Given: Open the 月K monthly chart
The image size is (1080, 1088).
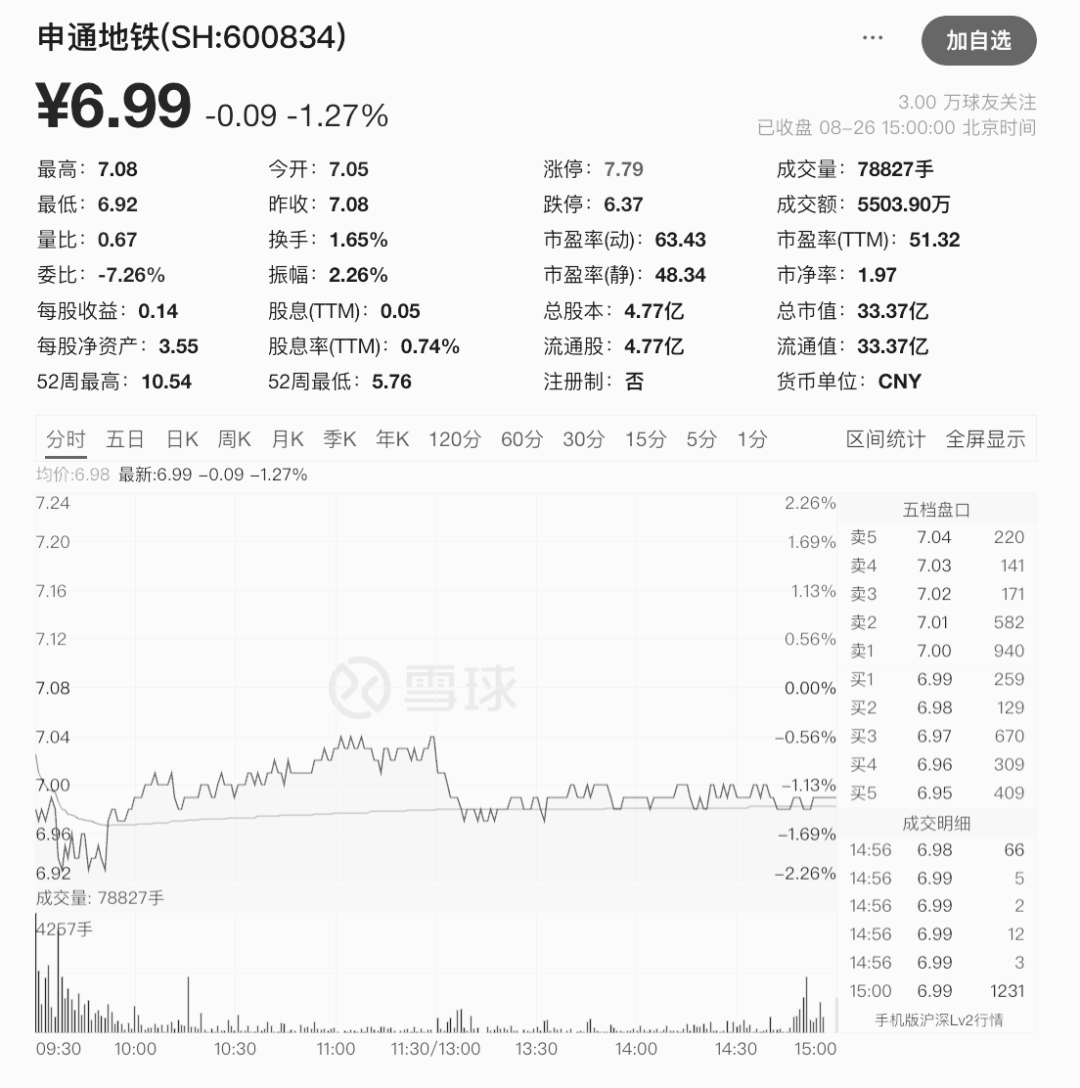Looking at the screenshot, I should pos(288,439).
